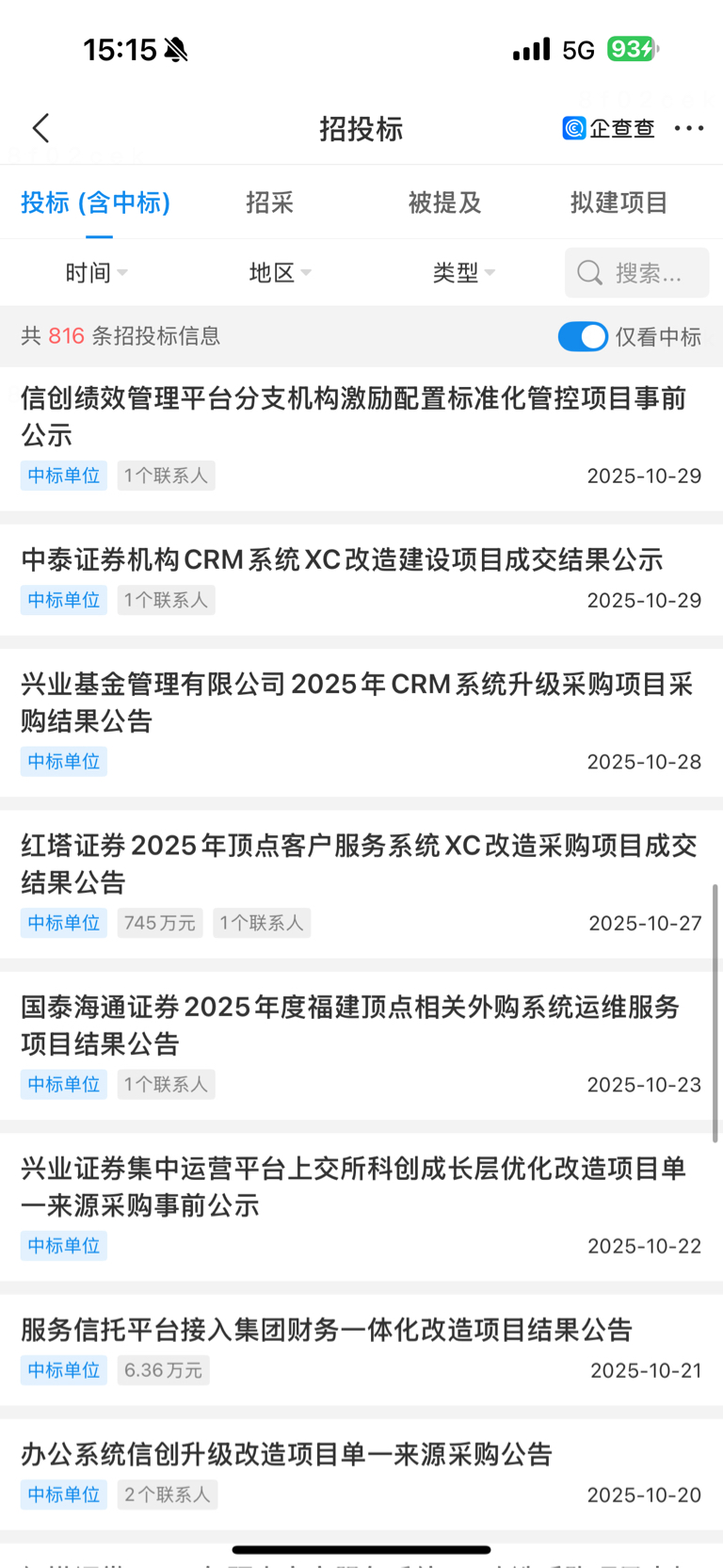The height and width of the screenshot is (1568, 723).
Task: Switch to the 招采 tab
Action: pos(269,202)
